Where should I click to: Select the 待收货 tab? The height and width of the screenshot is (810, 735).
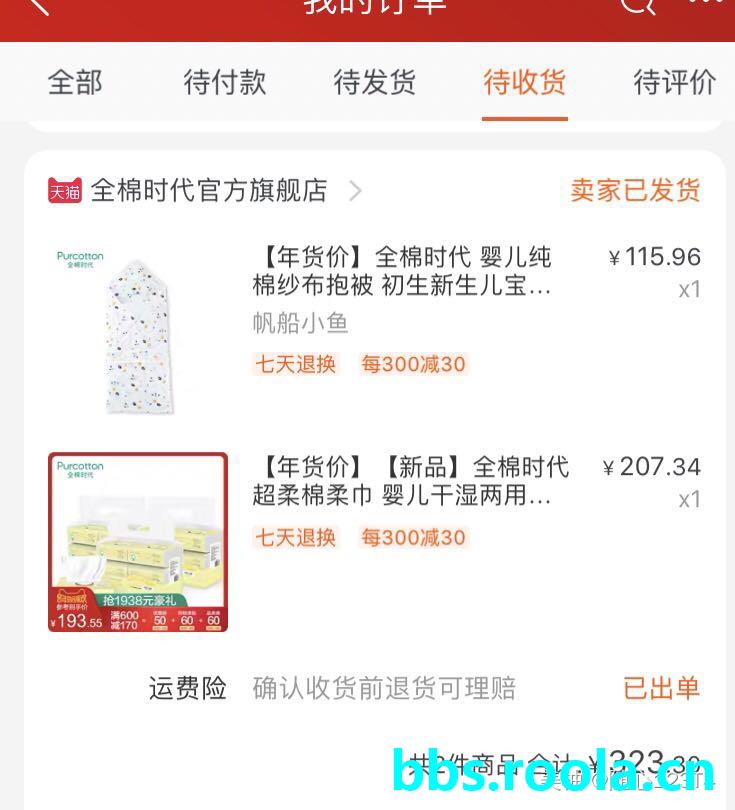tap(524, 83)
